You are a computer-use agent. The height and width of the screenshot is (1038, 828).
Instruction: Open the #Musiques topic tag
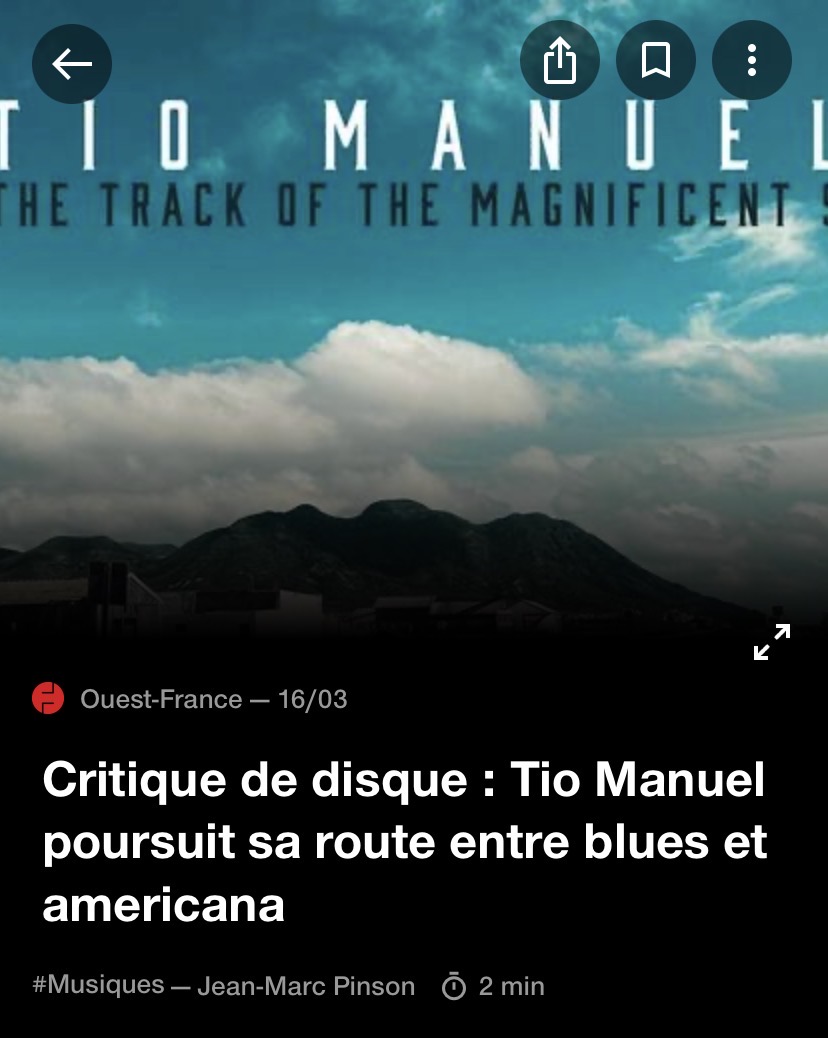(x=98, y=985)
